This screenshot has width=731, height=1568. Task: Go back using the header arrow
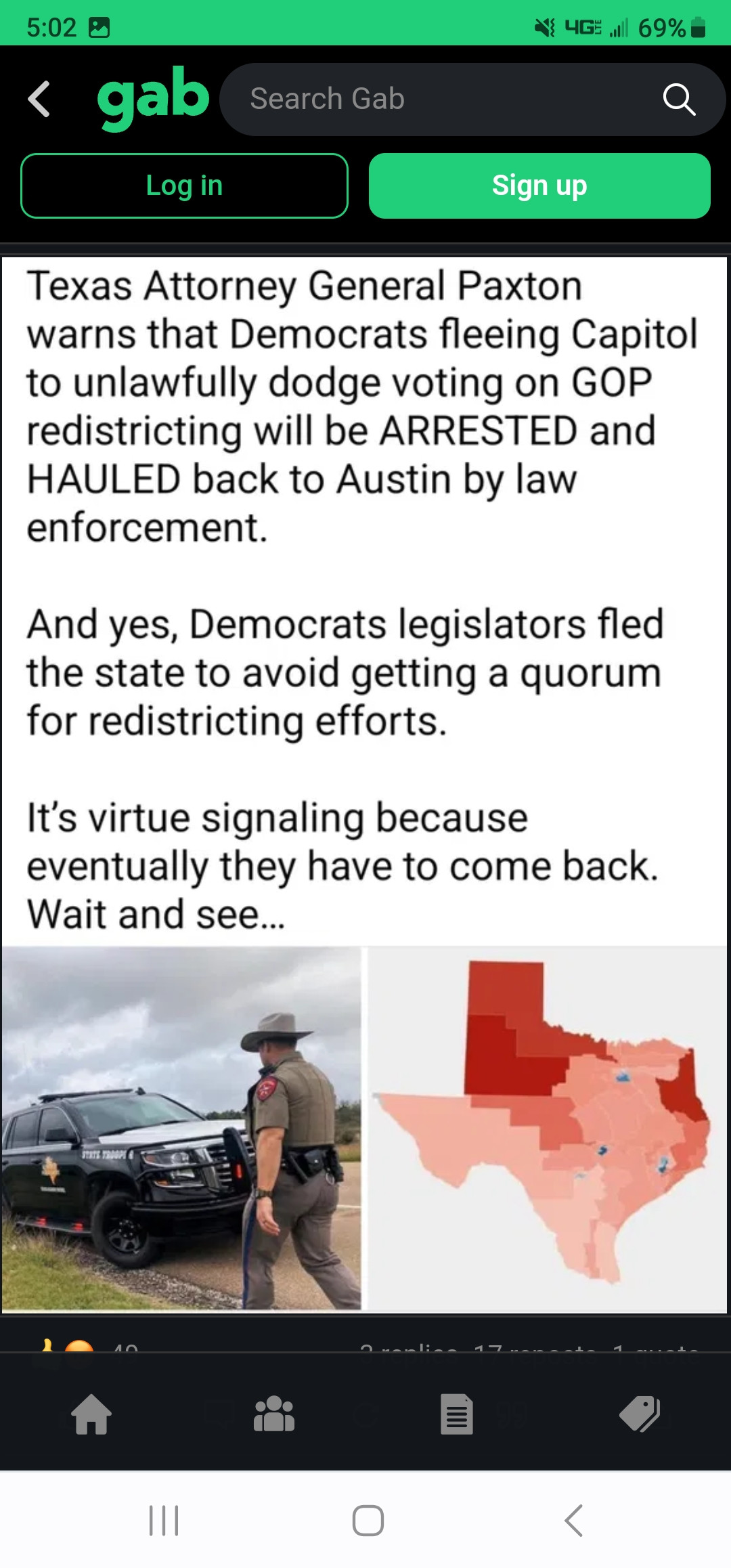(x=39, y=99)
